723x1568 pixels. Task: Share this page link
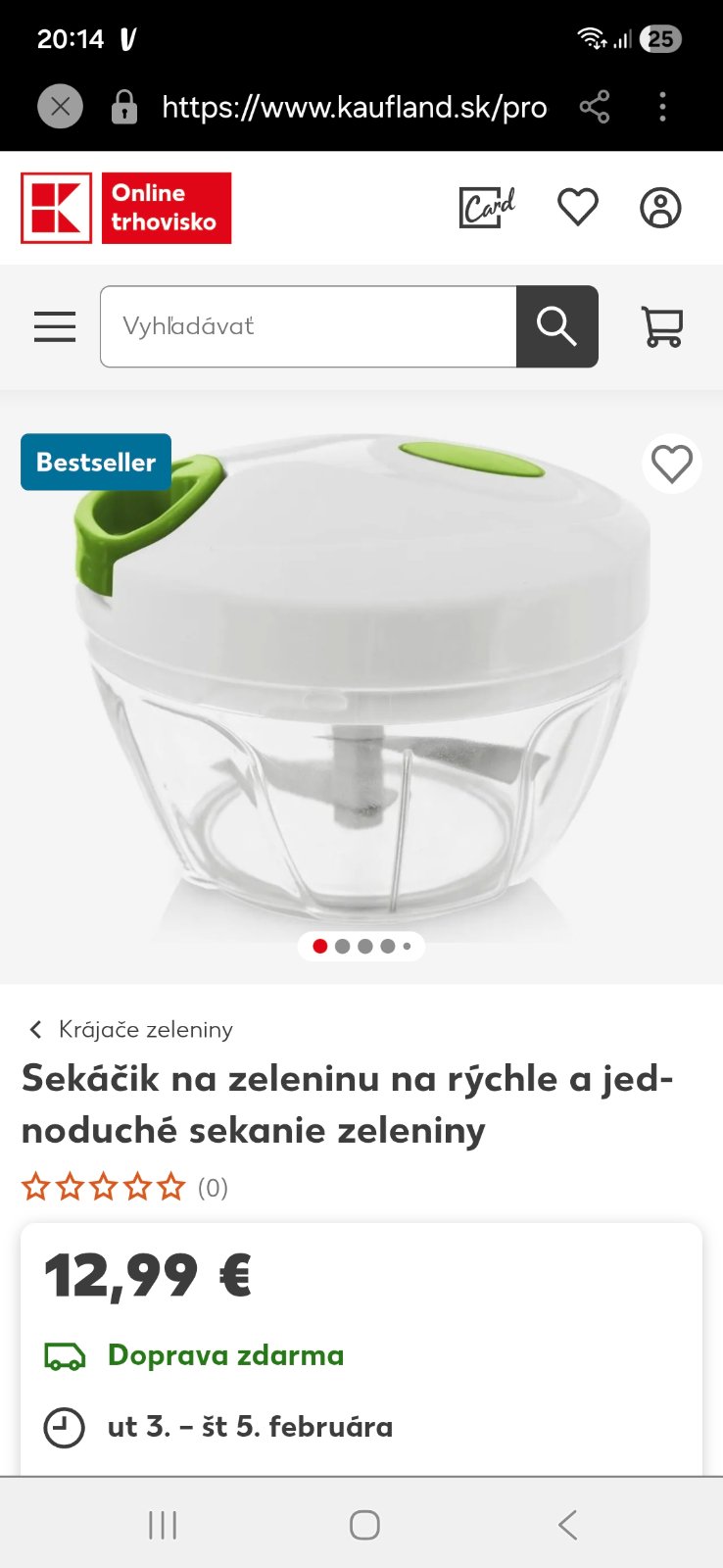595,107
